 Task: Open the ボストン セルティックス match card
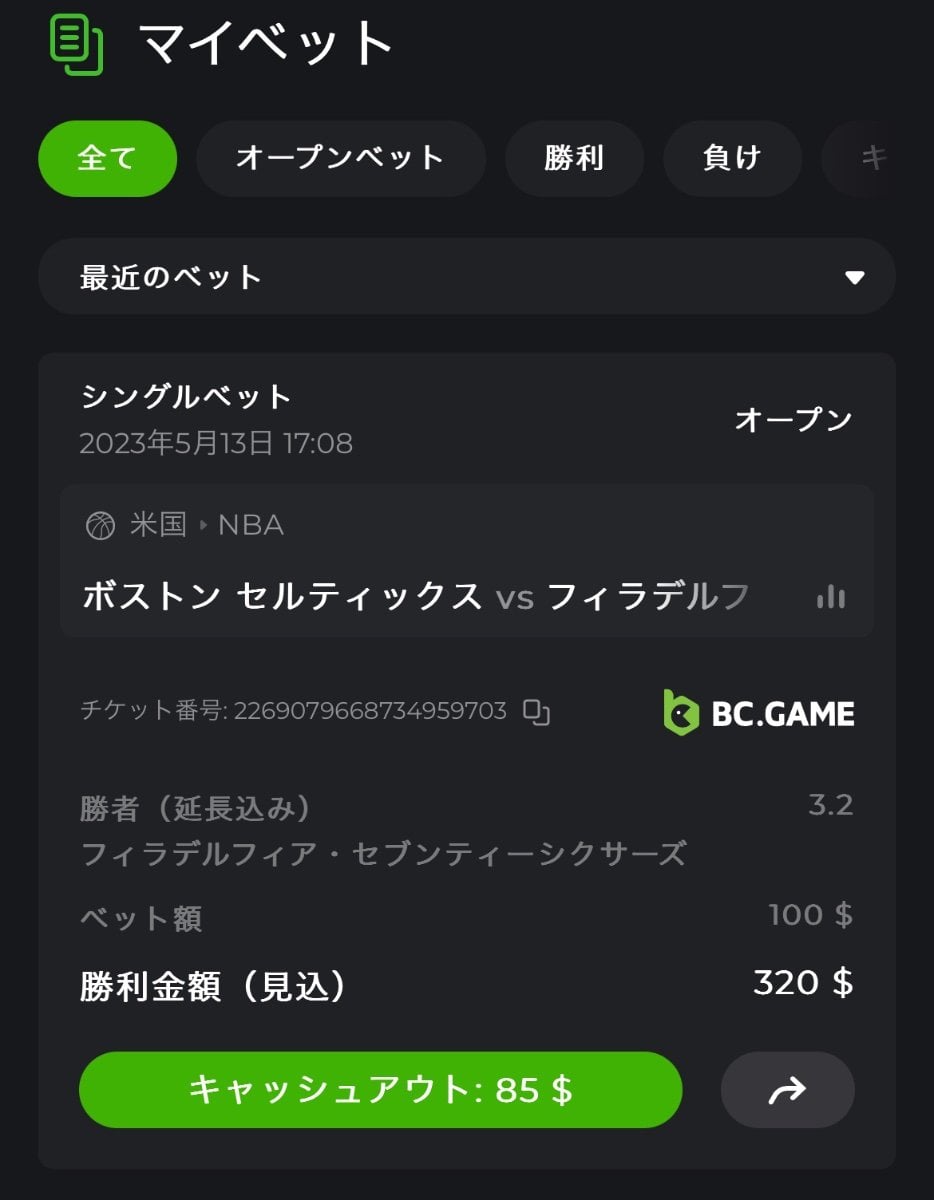point(415,597)
